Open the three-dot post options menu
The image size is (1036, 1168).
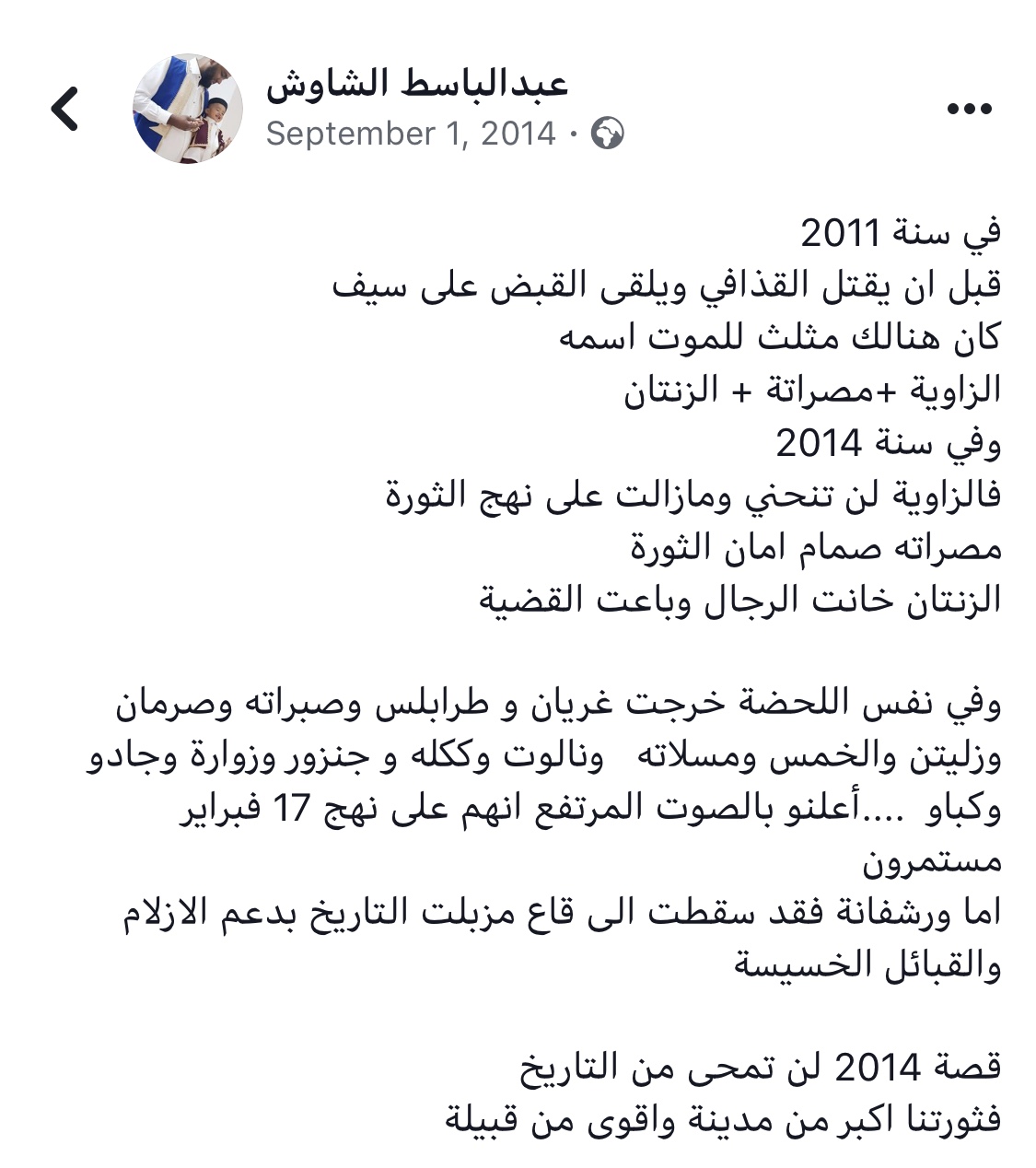[970, 109]
